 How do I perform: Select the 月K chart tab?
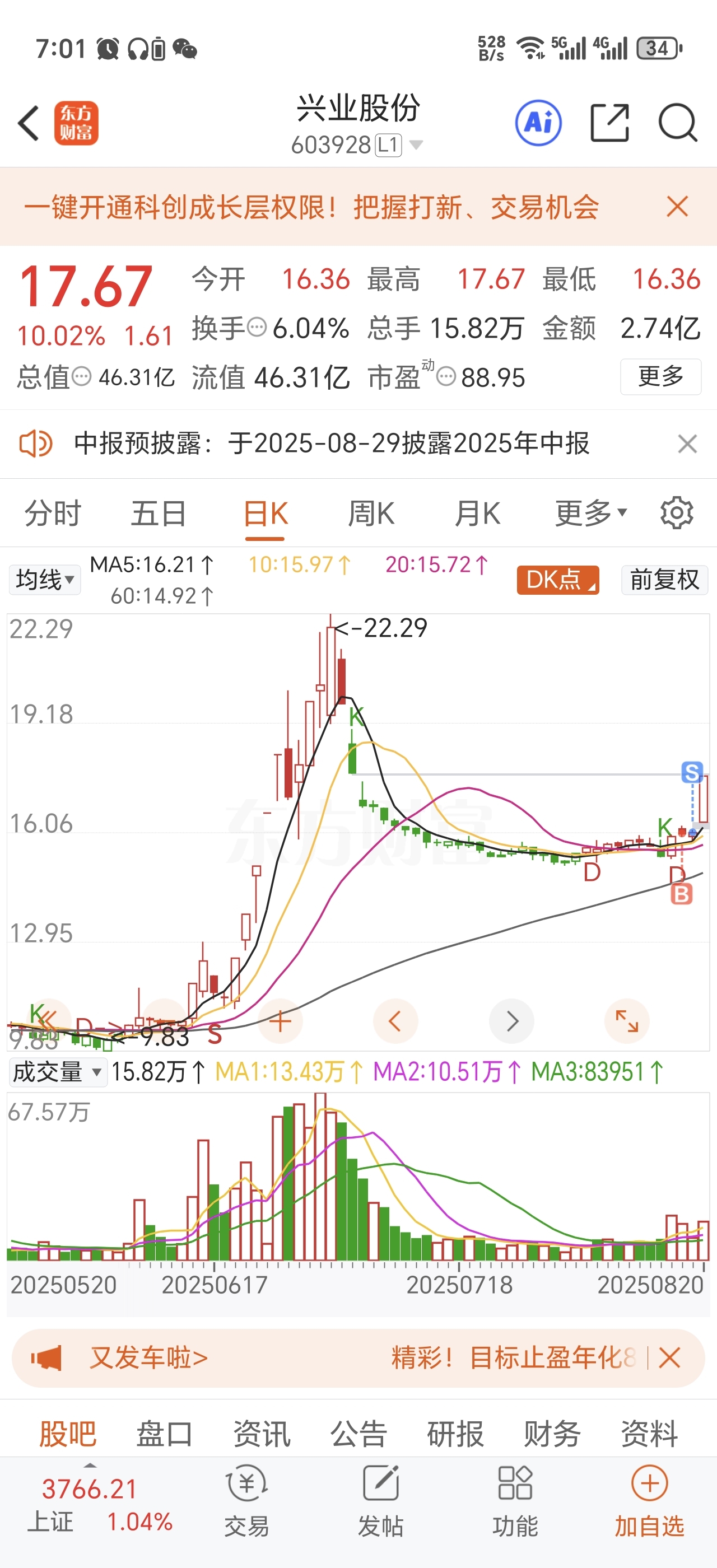[477, 513]
